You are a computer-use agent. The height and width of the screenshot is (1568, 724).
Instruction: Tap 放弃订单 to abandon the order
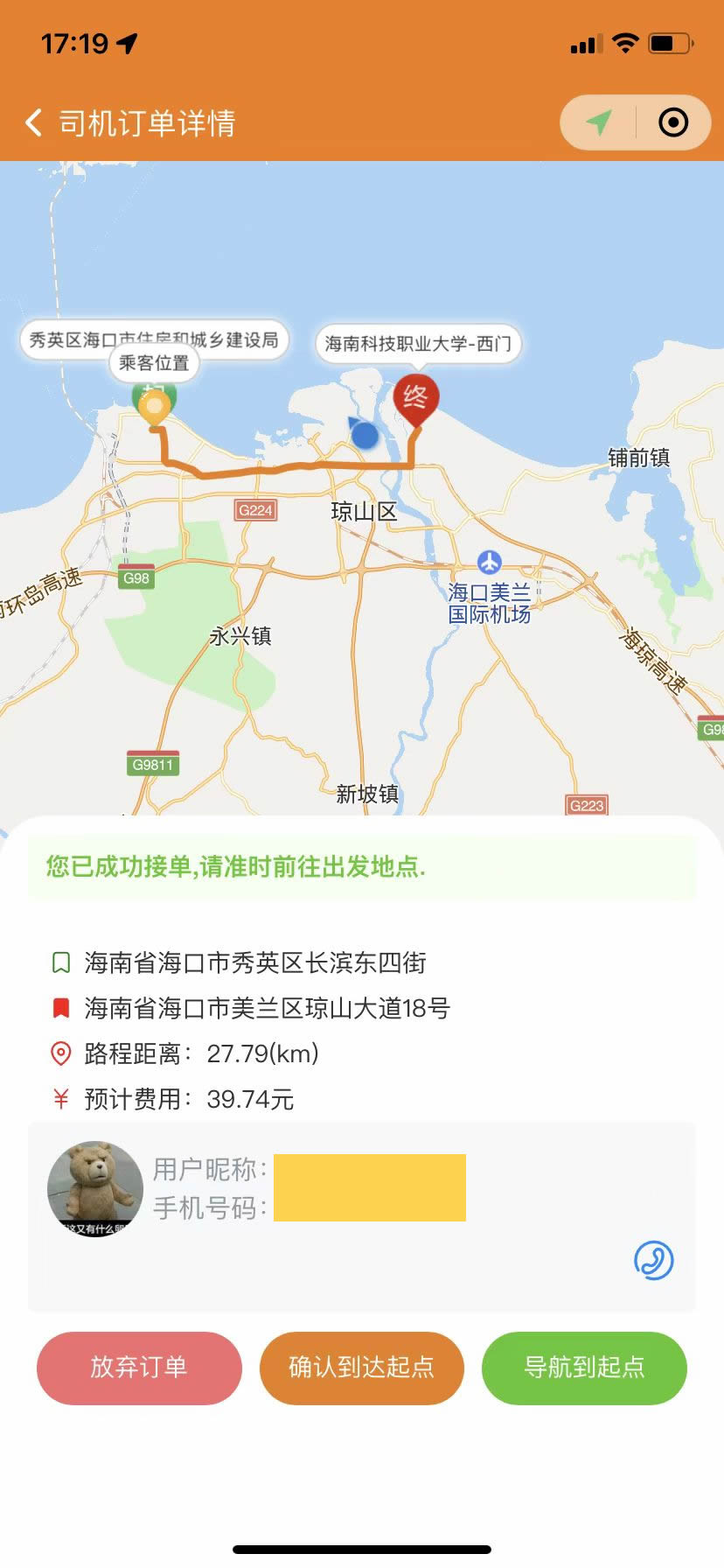[x=139, y=1368]
